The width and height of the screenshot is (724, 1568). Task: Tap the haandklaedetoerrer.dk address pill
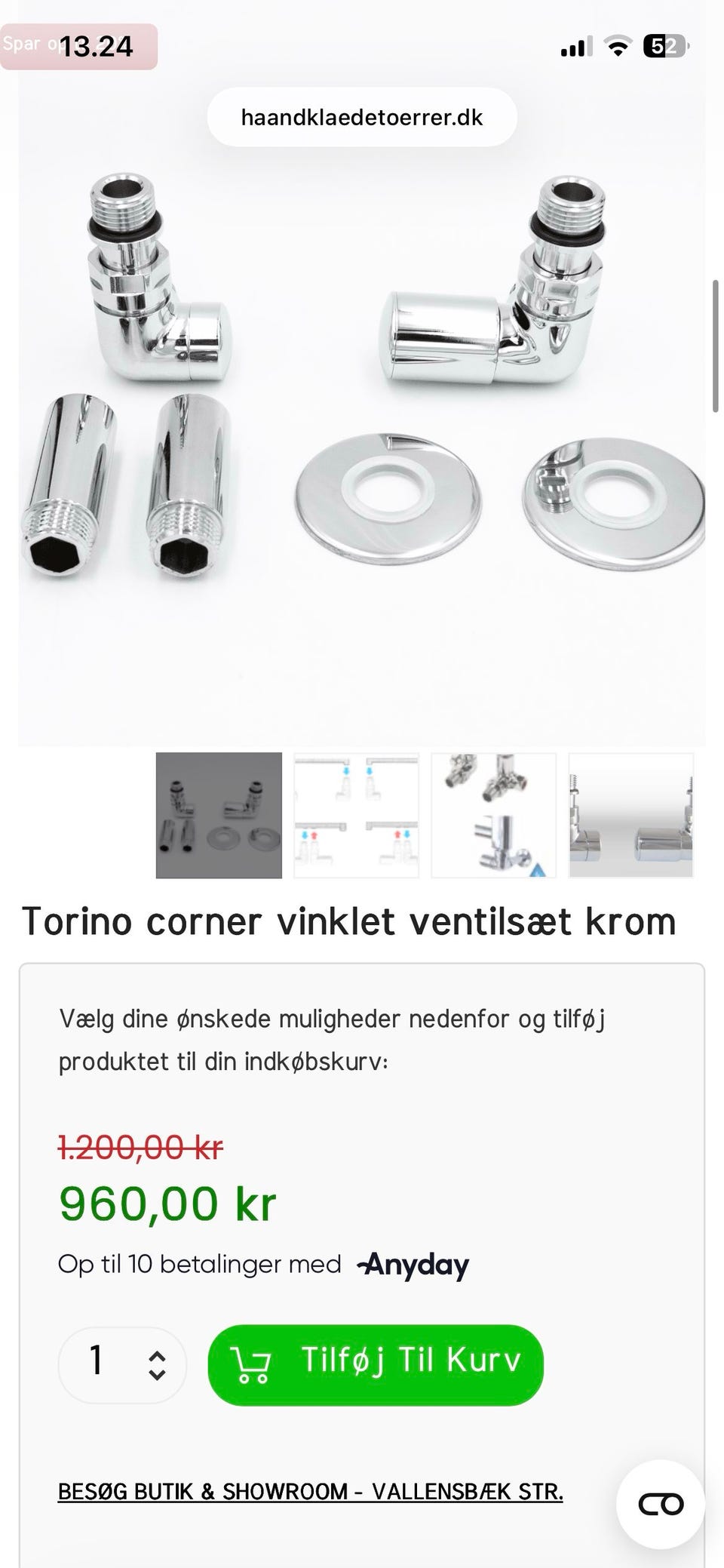coord(362,117)
